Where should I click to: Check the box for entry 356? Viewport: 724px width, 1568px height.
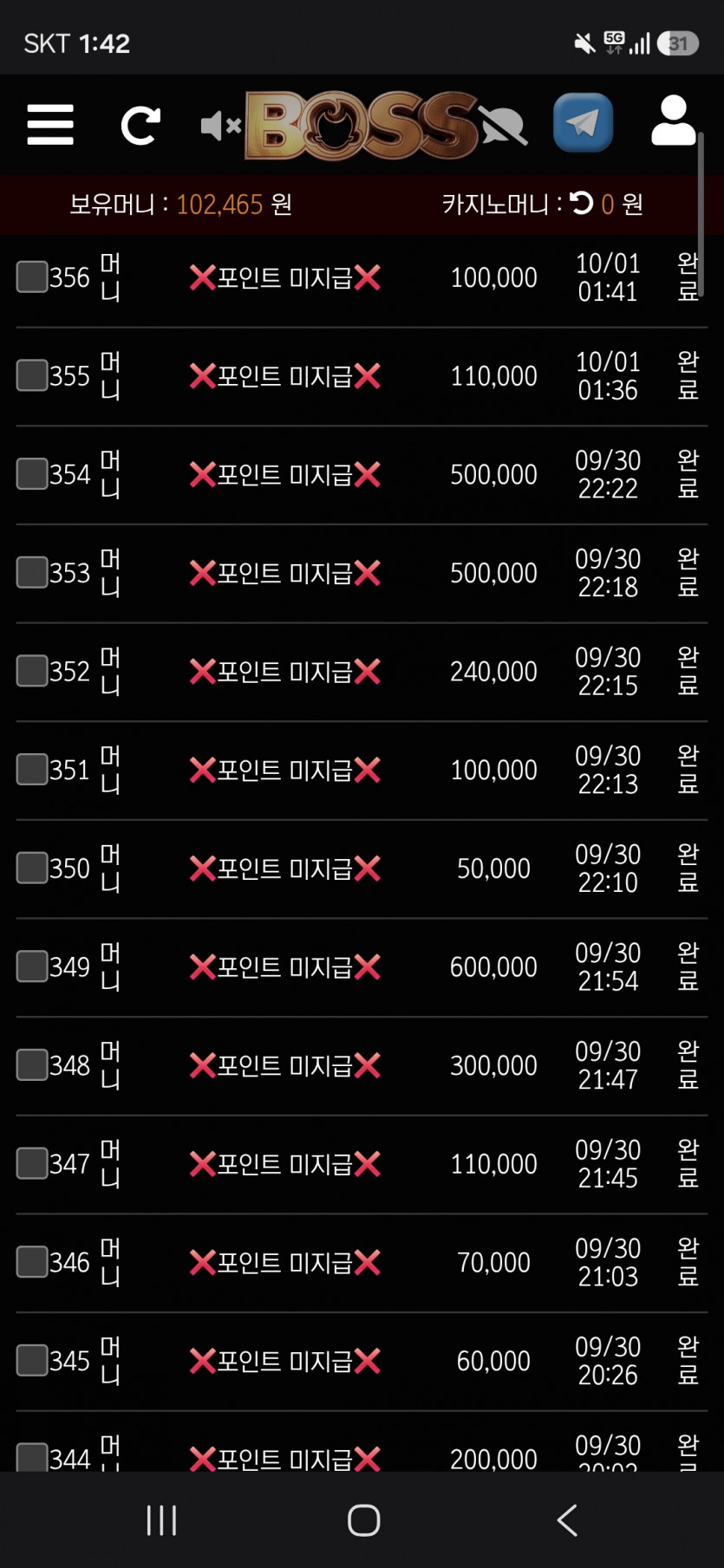click(x=32, y=277)
